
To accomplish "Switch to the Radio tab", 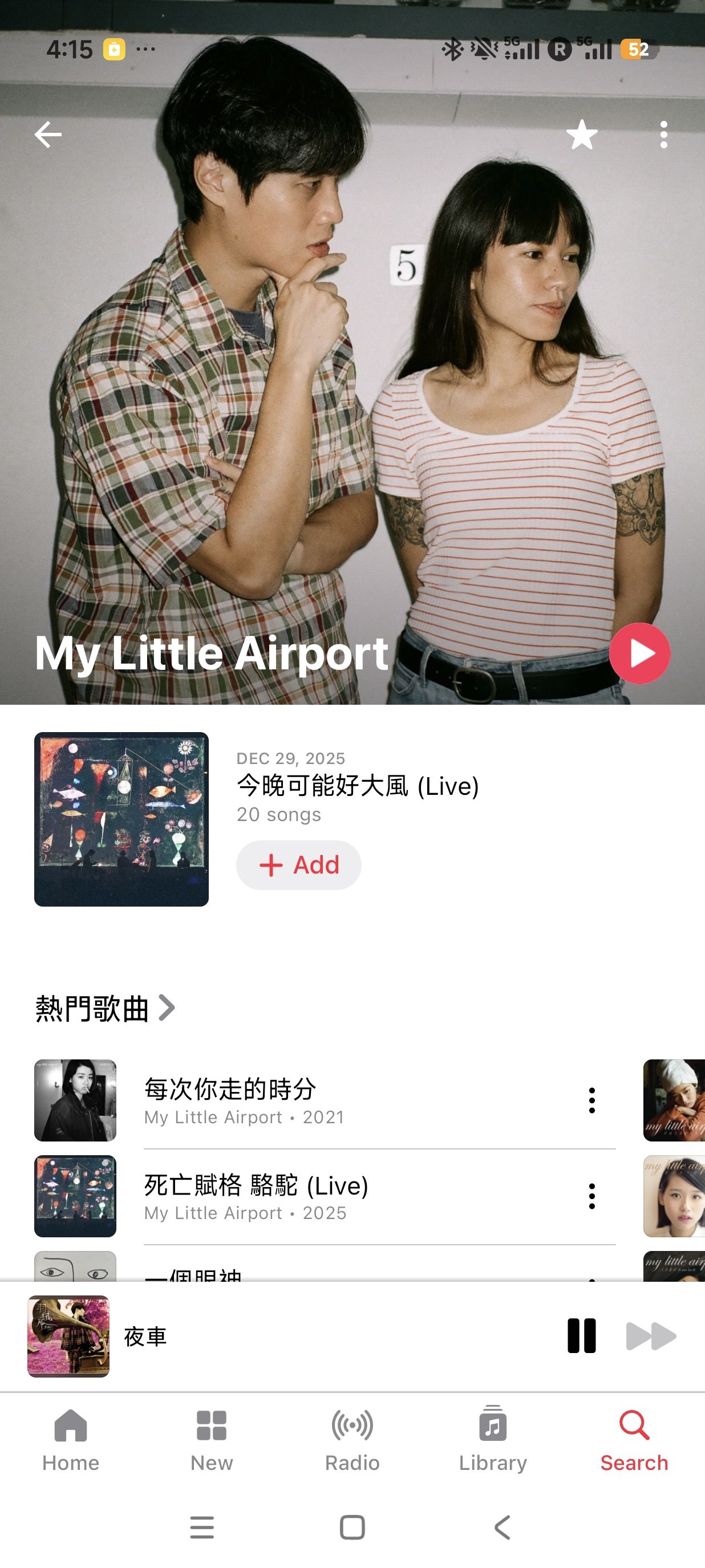I will 352,1440.
